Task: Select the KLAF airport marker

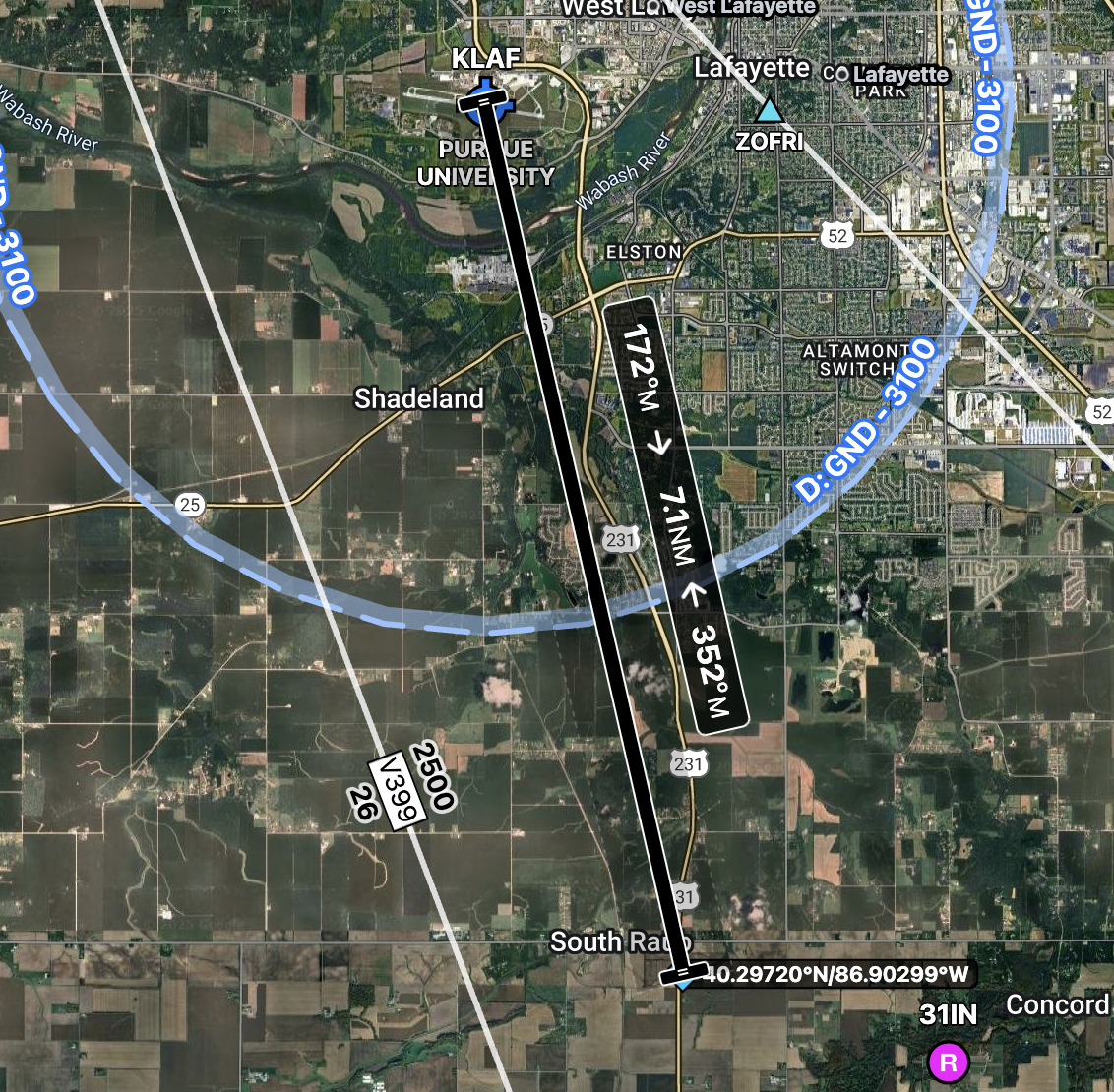Action: (x=485, y=102)
